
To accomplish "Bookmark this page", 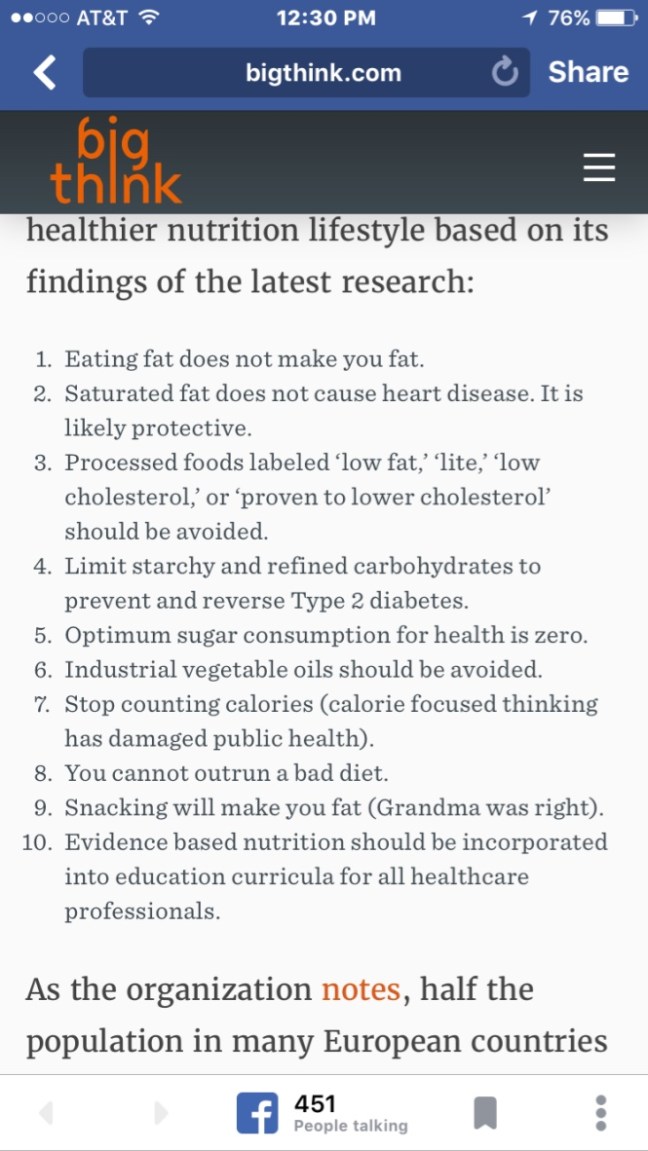I will point(485,1113).
